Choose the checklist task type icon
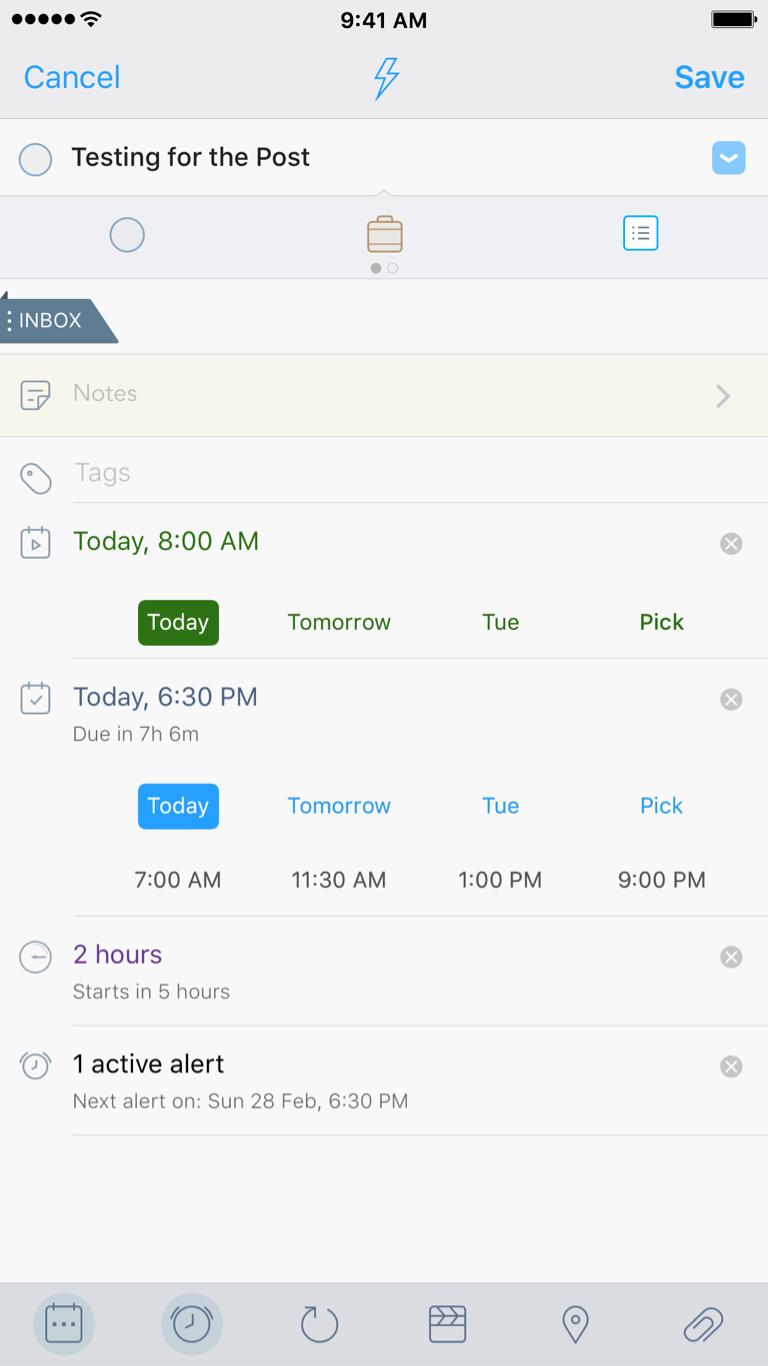Screen dimensions: 768x1366 (x=640, y=234)
